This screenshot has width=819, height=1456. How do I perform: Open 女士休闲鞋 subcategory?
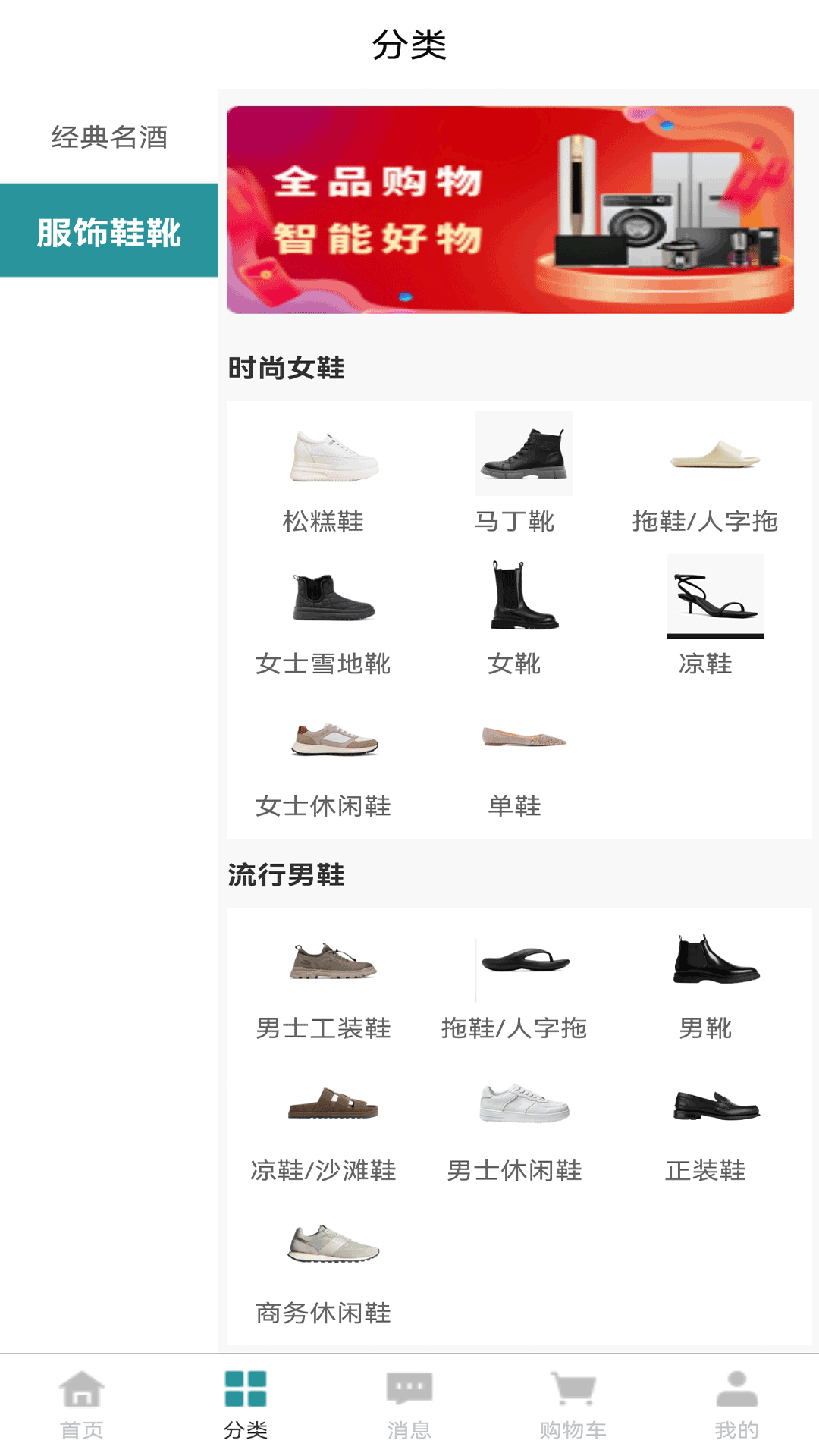pyautogui.click(x=324, y=758)
